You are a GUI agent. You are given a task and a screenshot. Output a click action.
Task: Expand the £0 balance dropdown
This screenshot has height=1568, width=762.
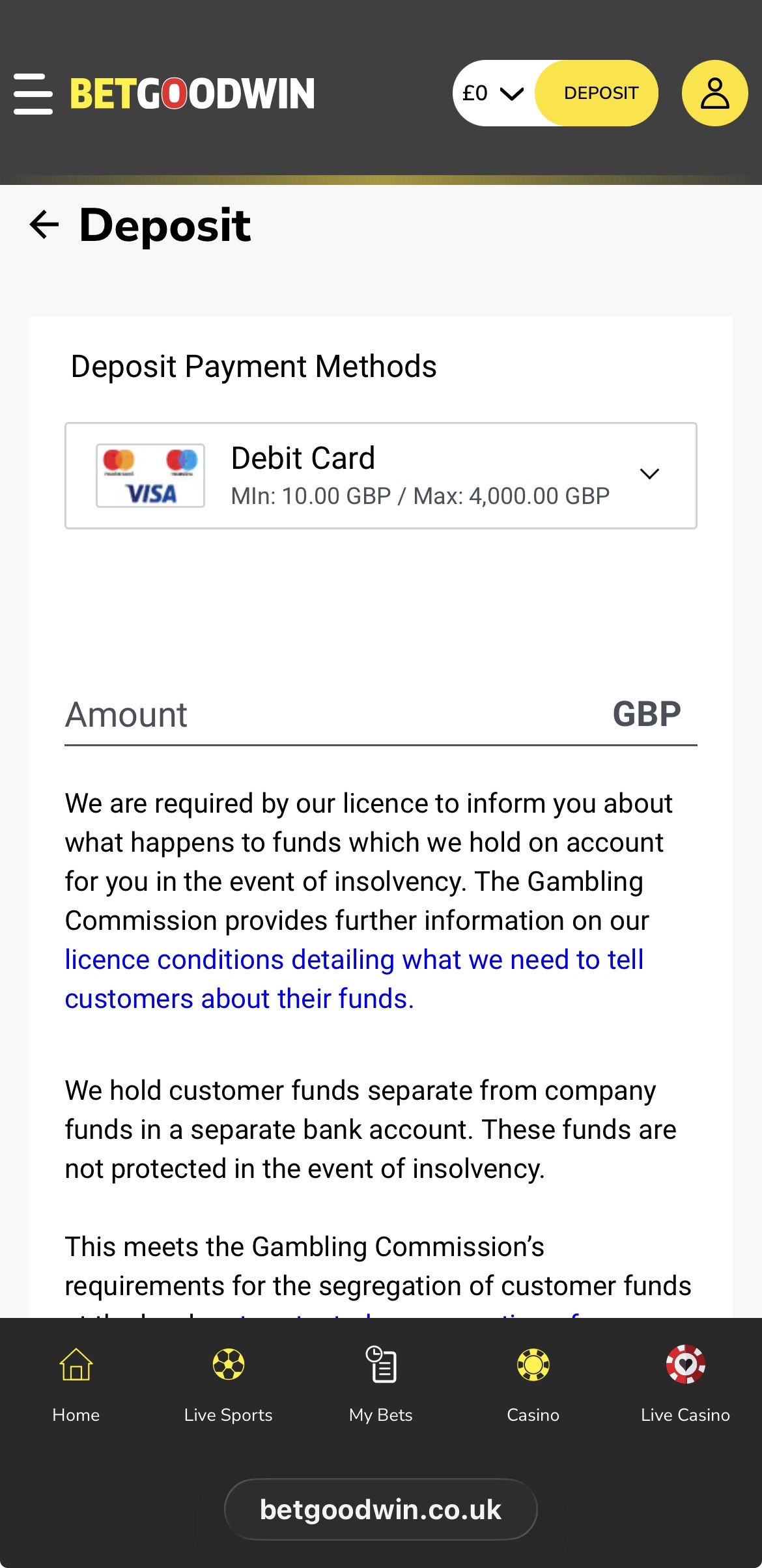click(x=494, y=94)
